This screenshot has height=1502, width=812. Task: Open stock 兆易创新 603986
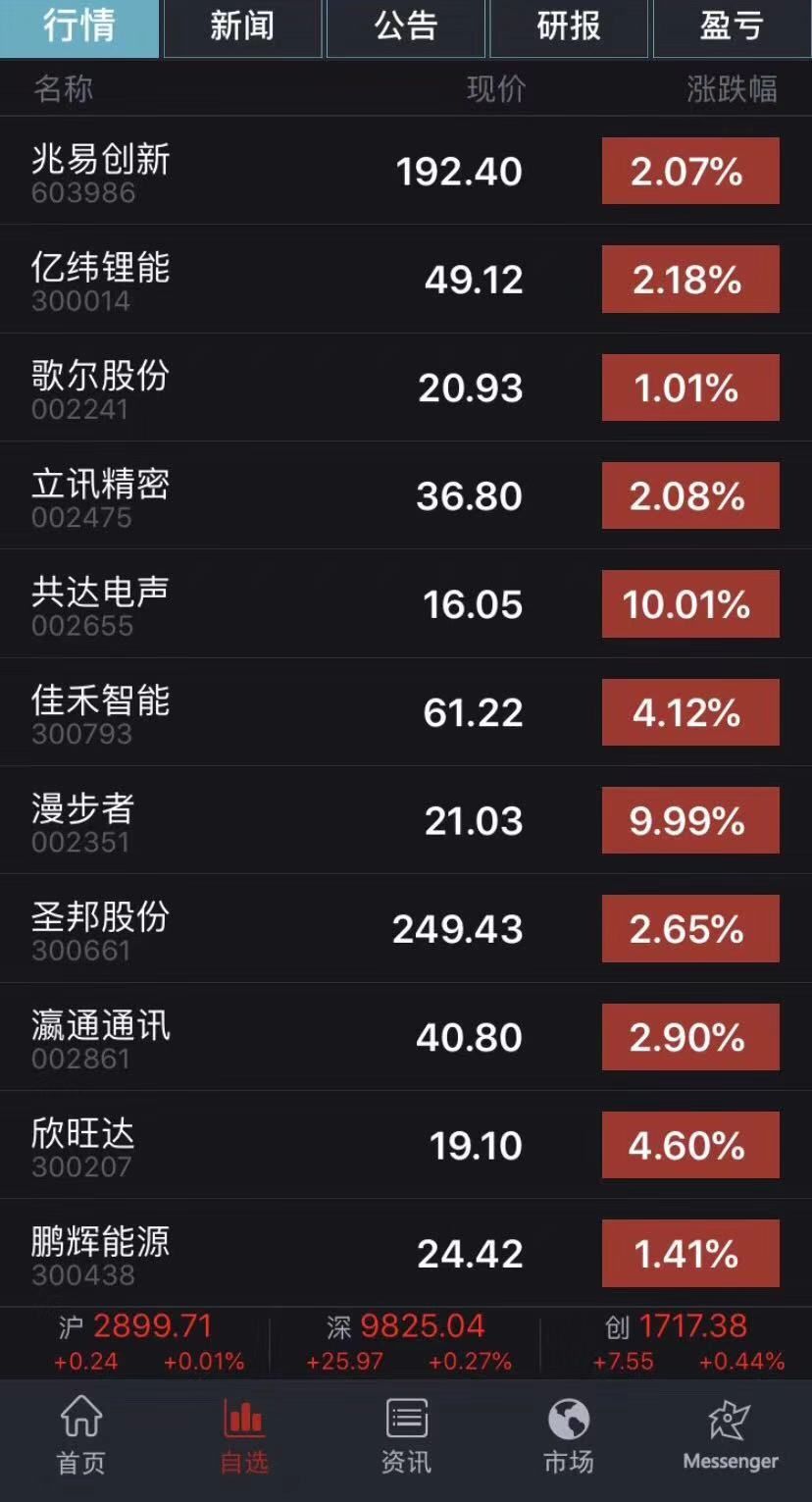point(406,172)
